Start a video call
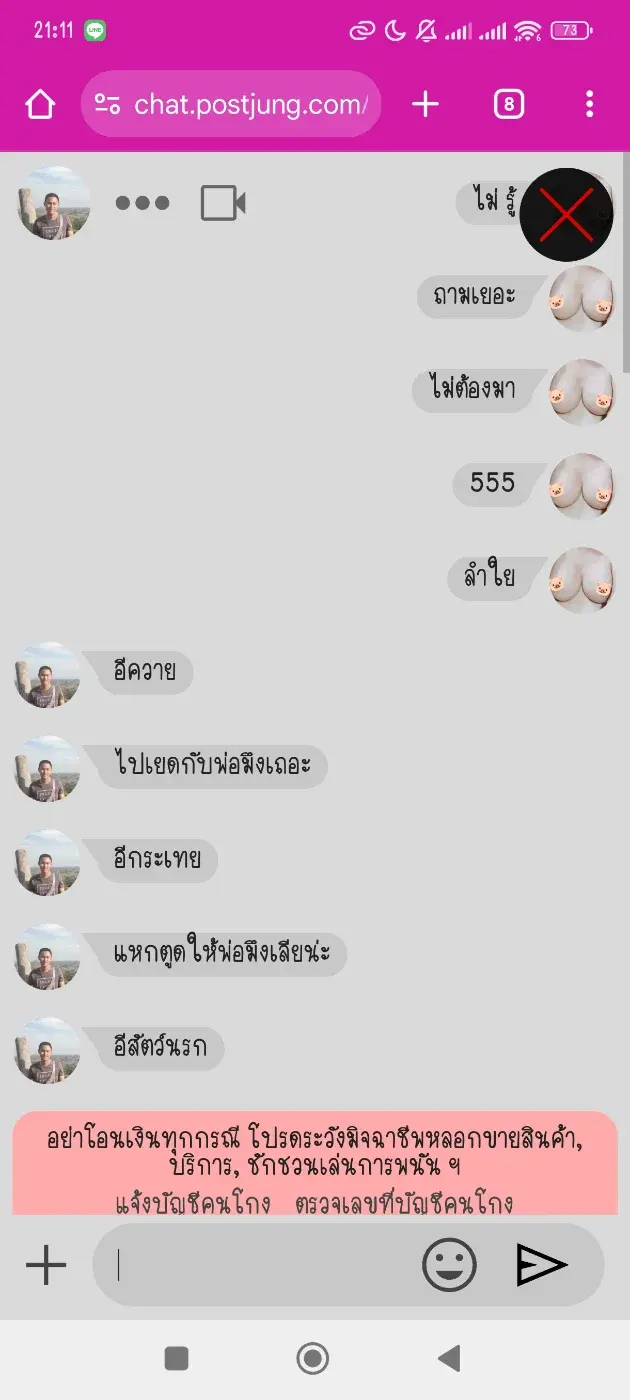 tap(223, 203)
